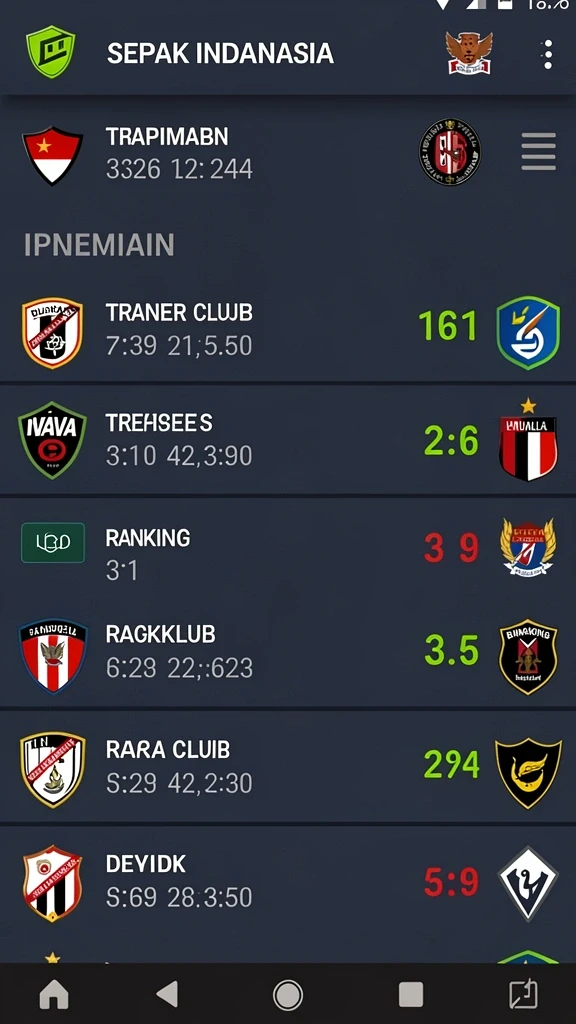Tap the house icon in bottom bar

pyautogui.click(x=54, y=995)
